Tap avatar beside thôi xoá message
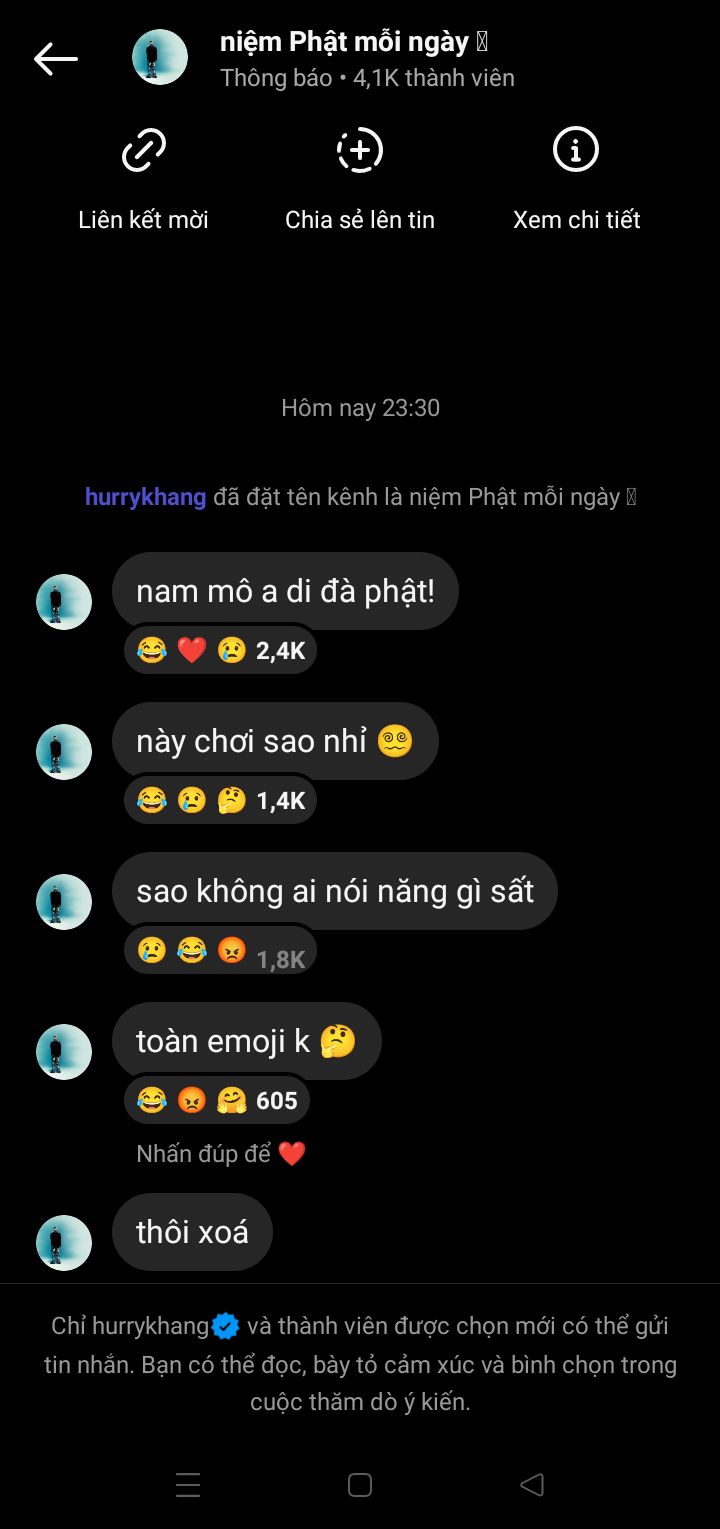This screenshot has height=1529, width=720. 64,1243
